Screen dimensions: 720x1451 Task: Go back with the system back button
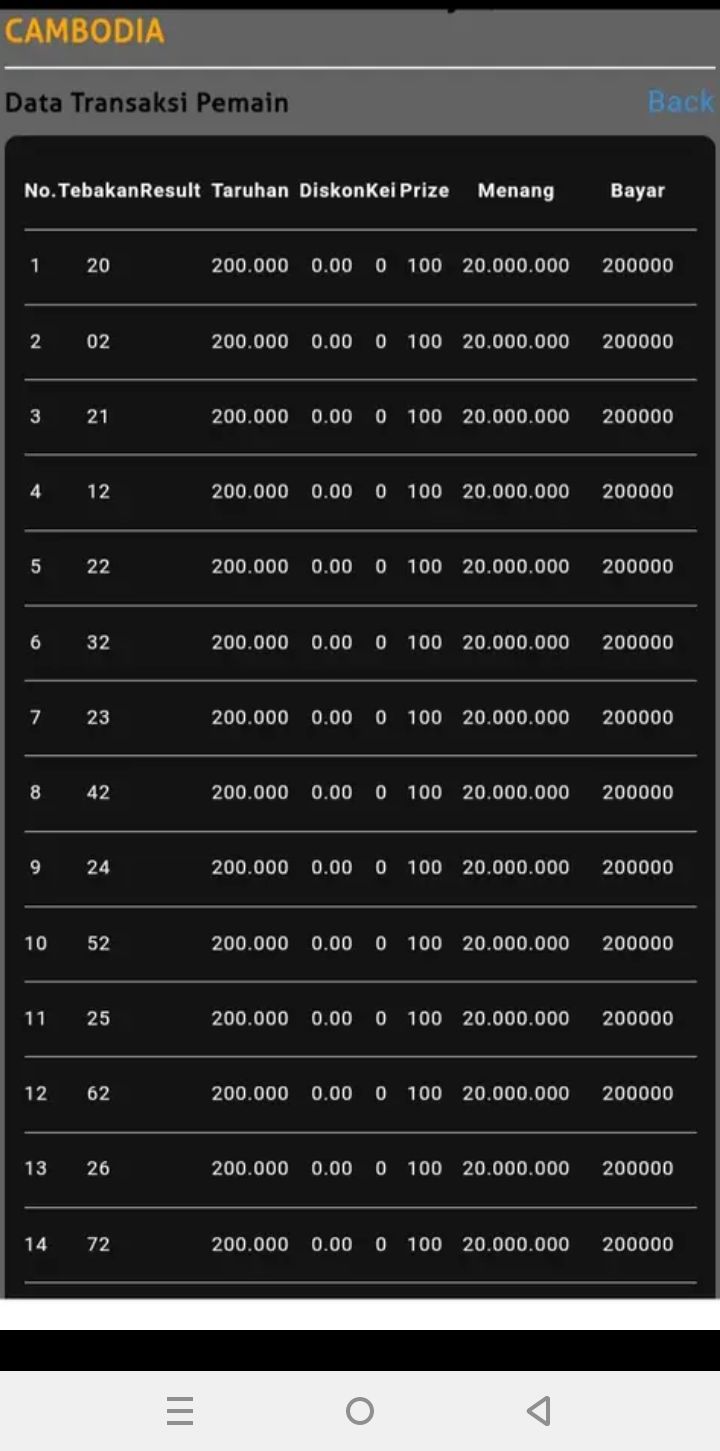539,1411
